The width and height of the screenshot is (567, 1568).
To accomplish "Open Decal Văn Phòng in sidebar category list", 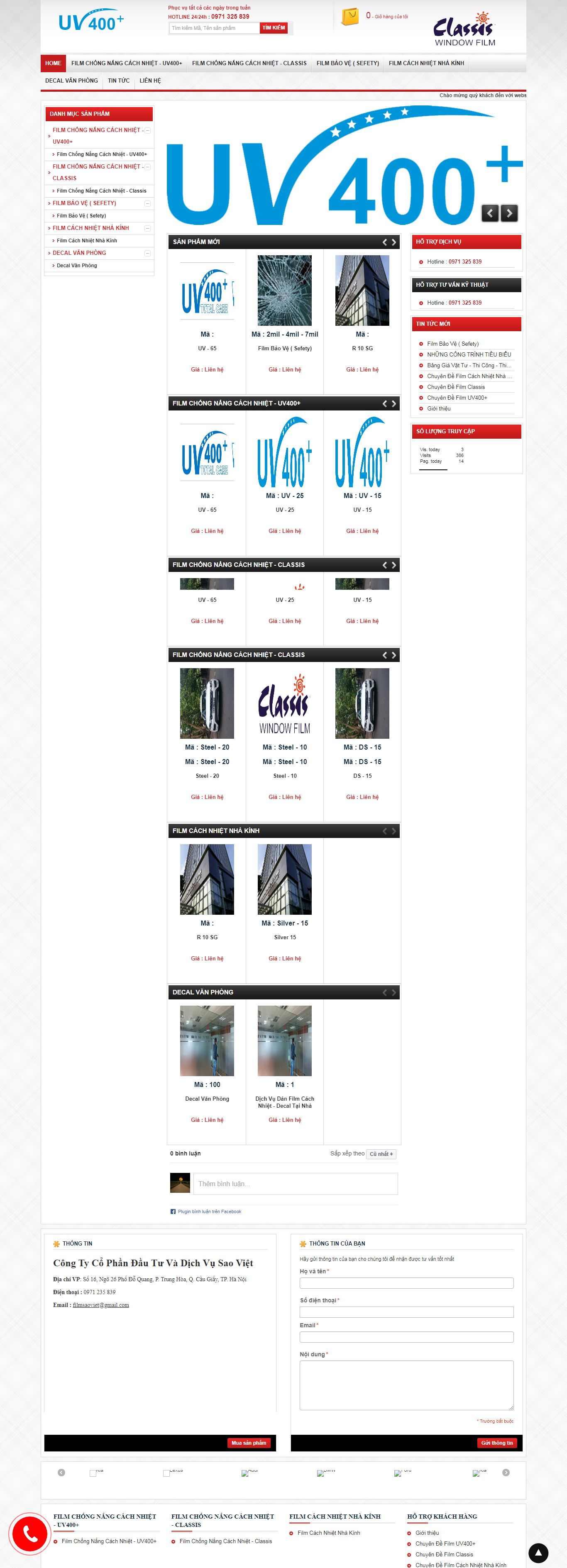I will pos(77,265).
